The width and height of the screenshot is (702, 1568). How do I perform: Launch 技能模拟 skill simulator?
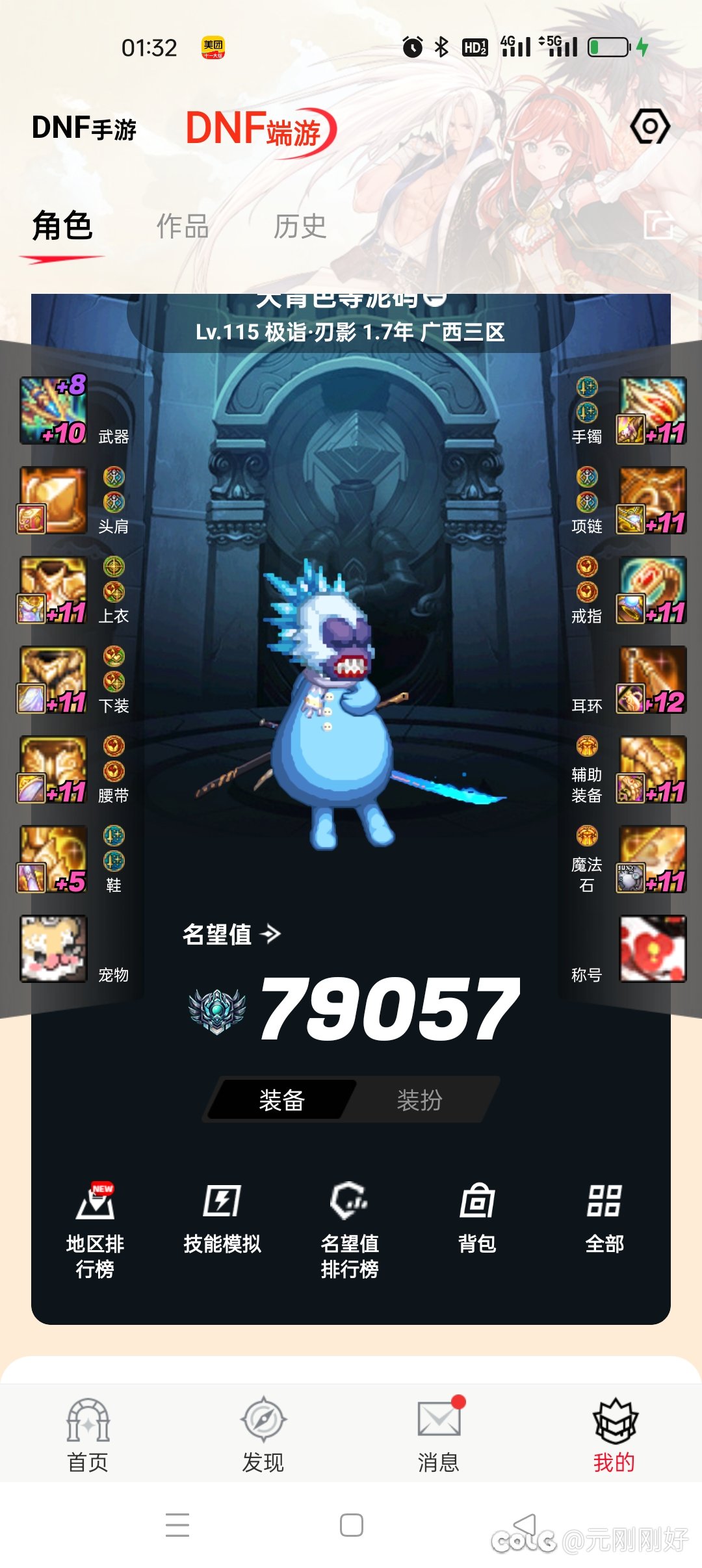point(222,1219)
